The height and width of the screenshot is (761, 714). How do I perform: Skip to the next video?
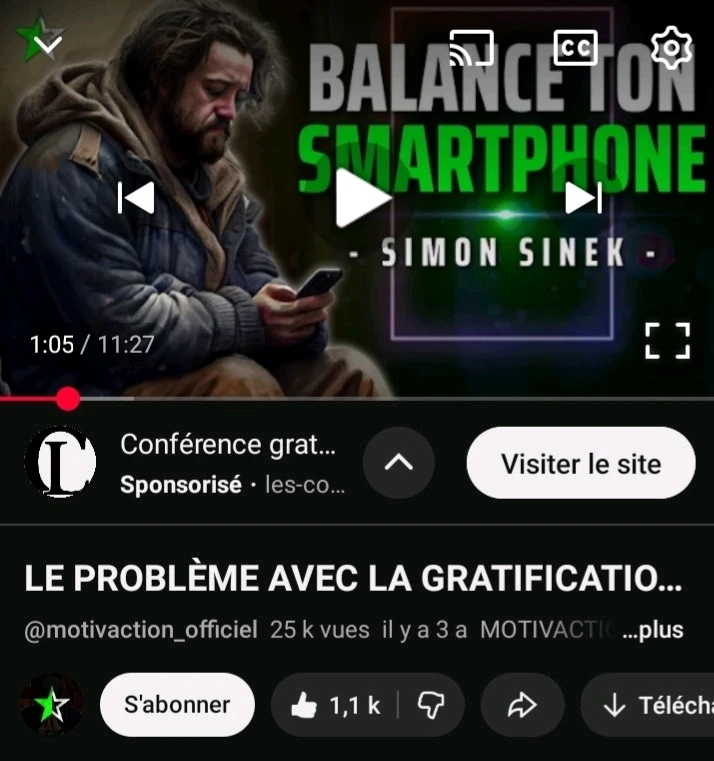click(x=583, y=198)
